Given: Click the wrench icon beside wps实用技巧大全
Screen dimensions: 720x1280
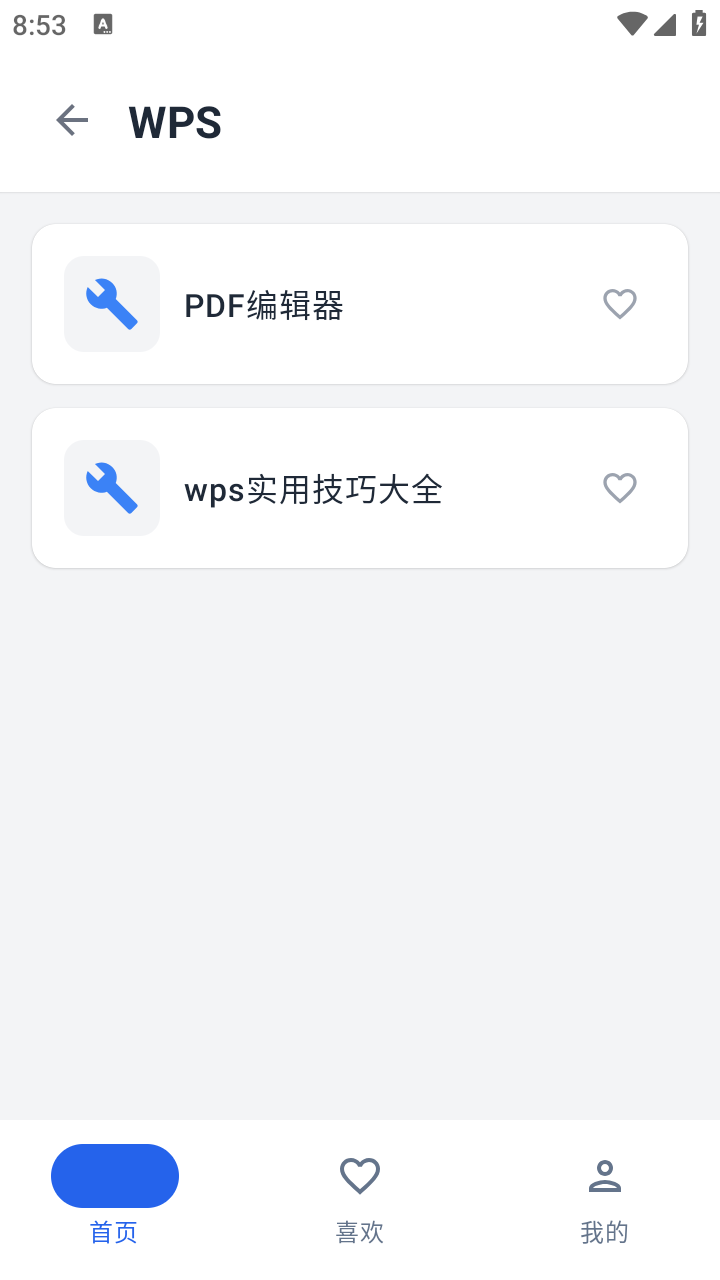Looking at the screenshot, I should (111, 487).
